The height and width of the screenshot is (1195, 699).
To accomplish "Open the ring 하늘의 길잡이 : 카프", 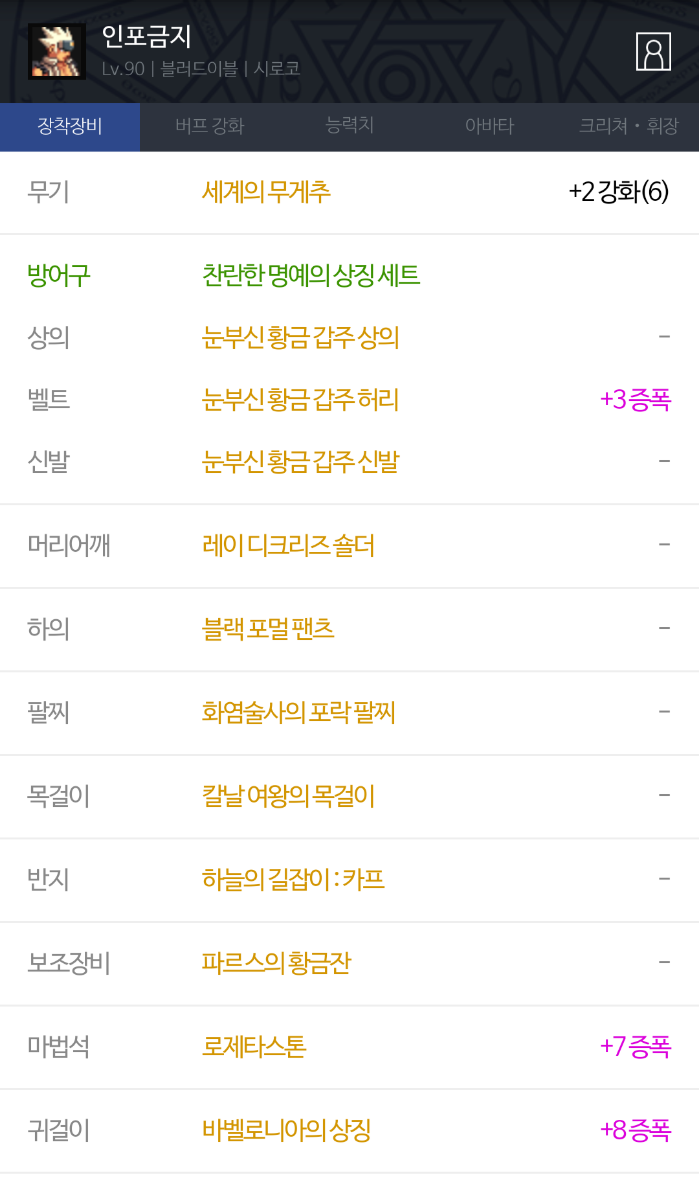I will pyautogui.click(x=293, y=879).
